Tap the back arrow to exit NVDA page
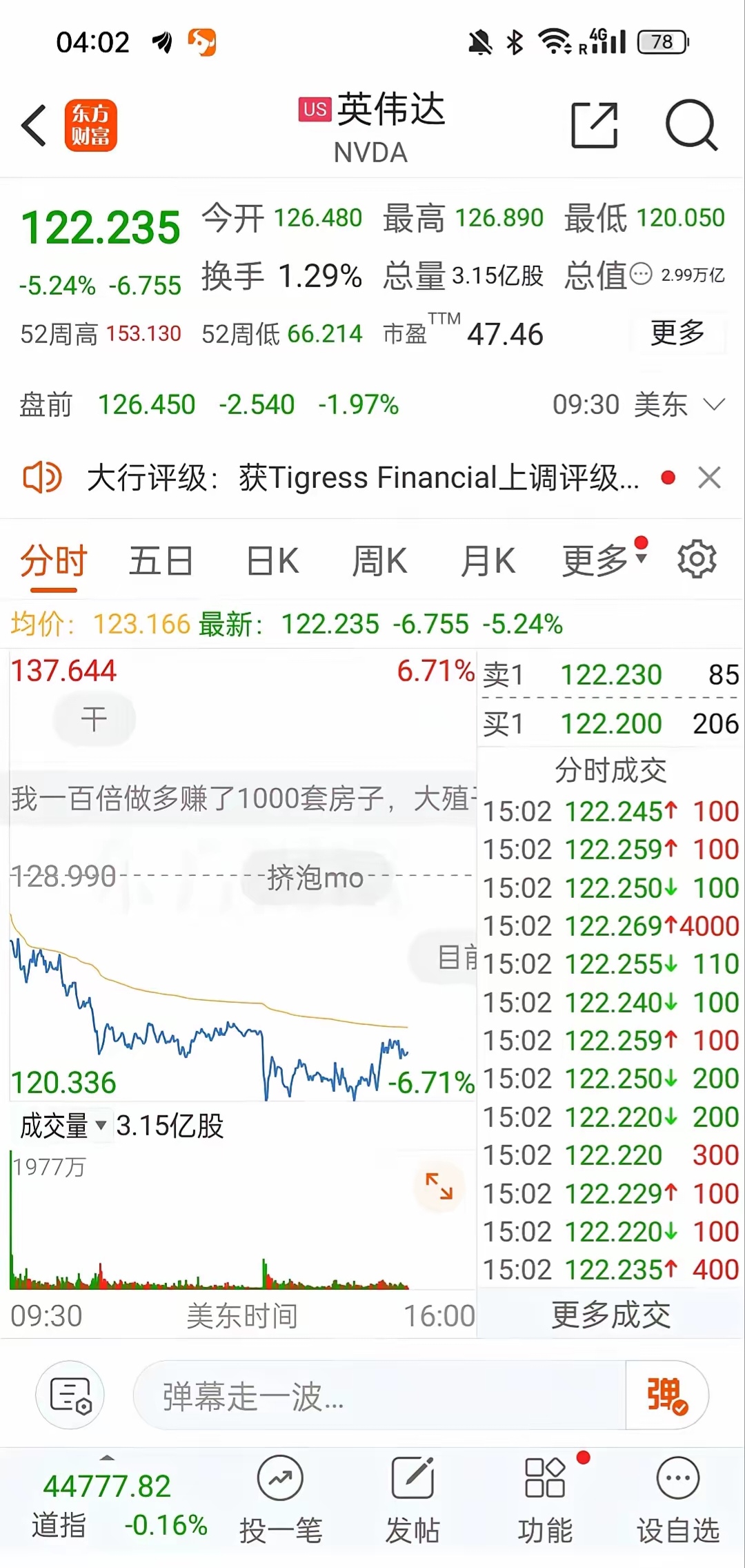This screenshot has width=745, height=1568. pos(32,126)
